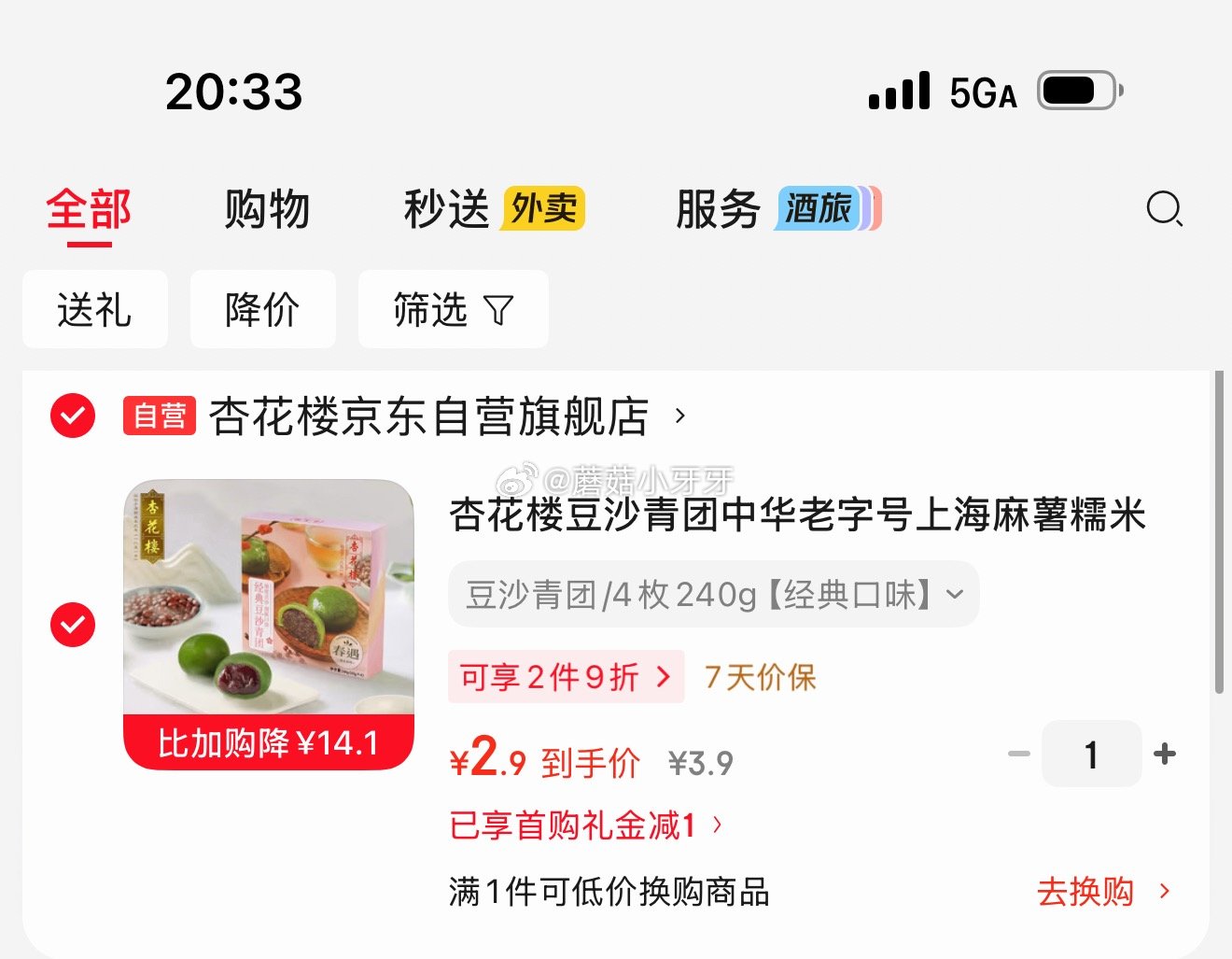Tap 去换购 to redeem add-on items
This screenshot has height=959, width=1232.
pos(1102,892)
